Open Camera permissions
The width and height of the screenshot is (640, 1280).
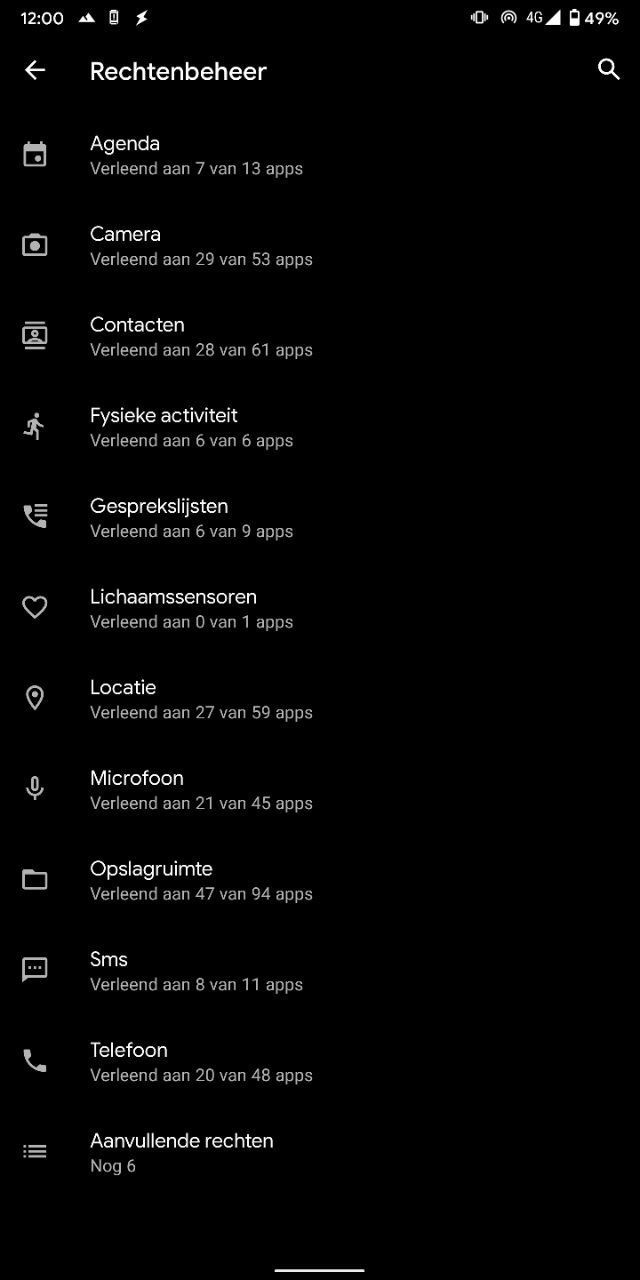pyautogui.click(x=320, y=246)
